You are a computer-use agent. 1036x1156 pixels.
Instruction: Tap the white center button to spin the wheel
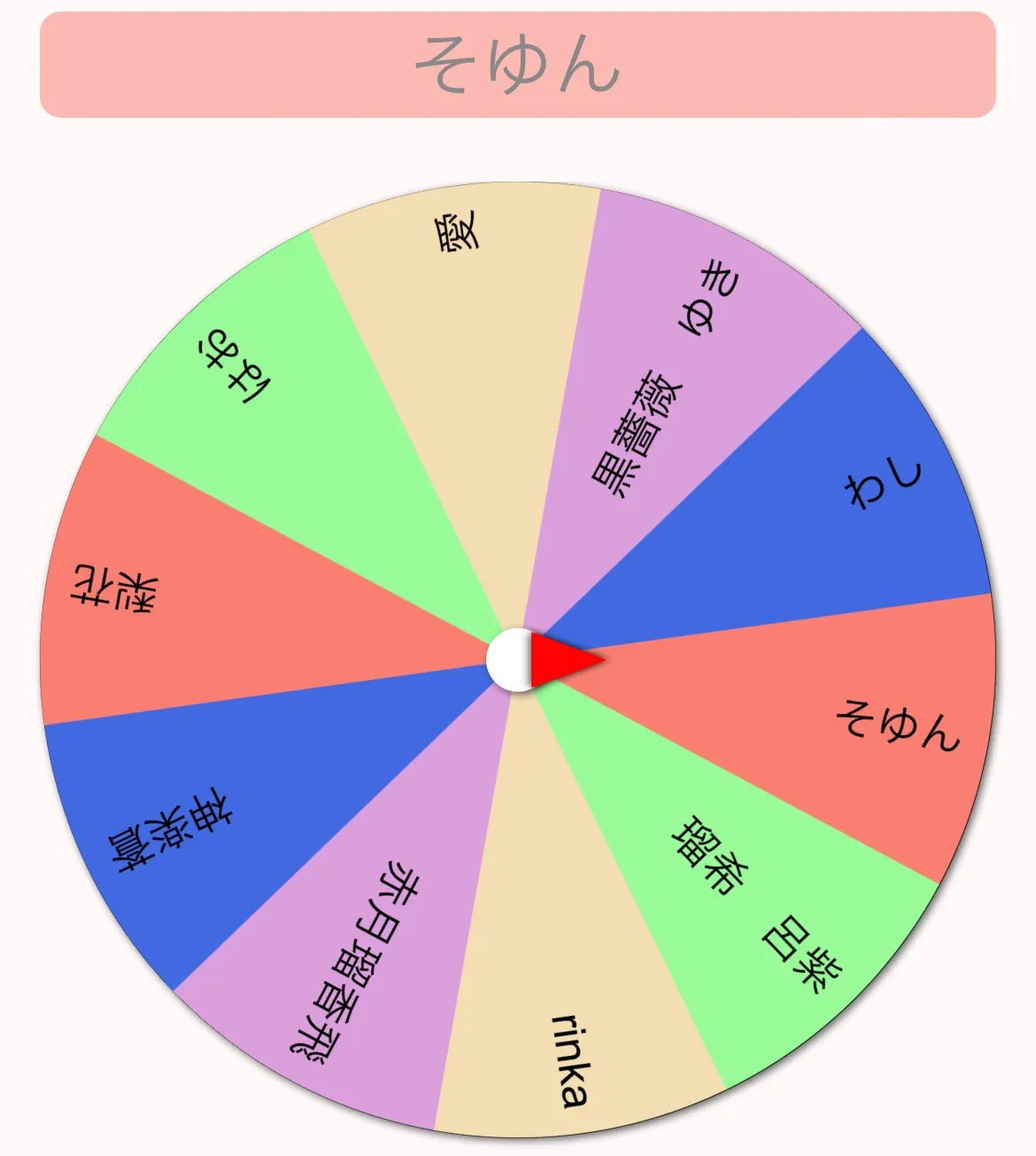click(511, 661)
